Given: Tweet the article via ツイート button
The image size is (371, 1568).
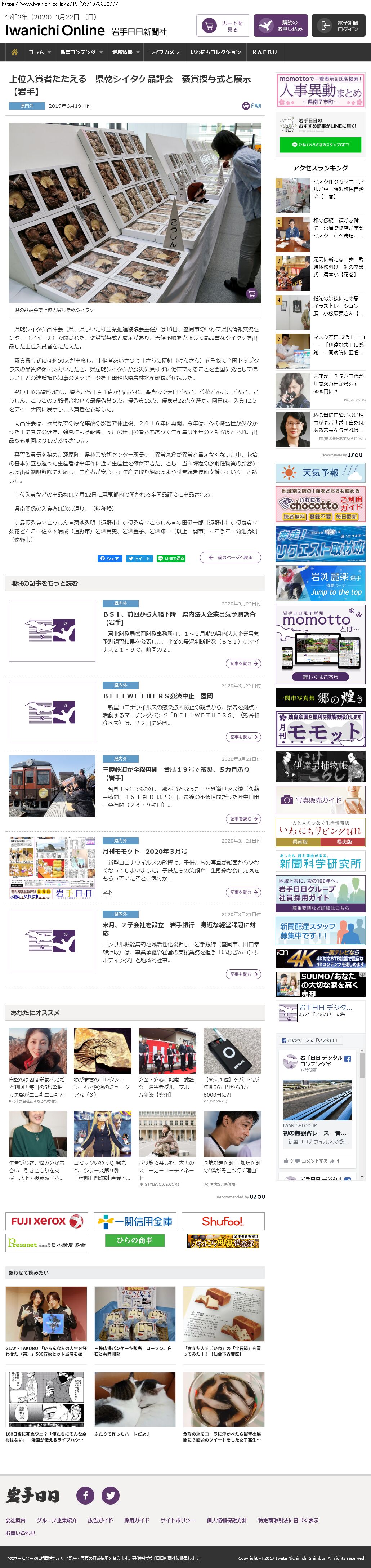Looking at the screenshot, I should click(139, 558).
